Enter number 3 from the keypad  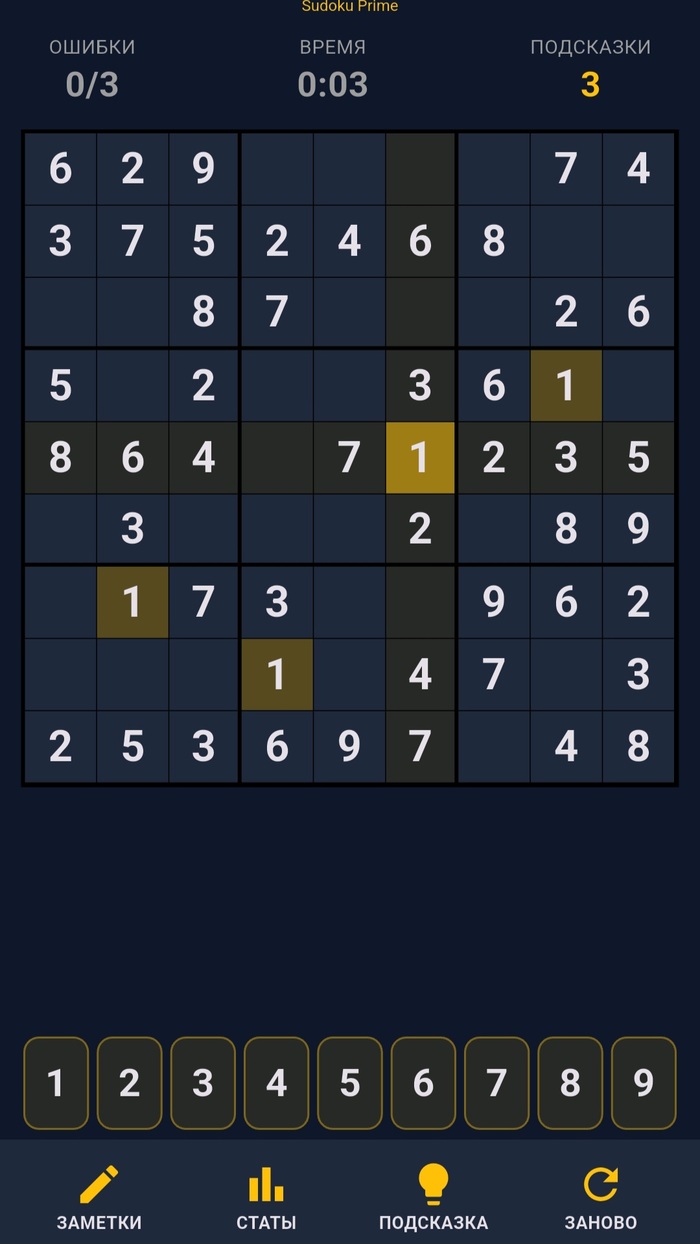point(203,1083)
